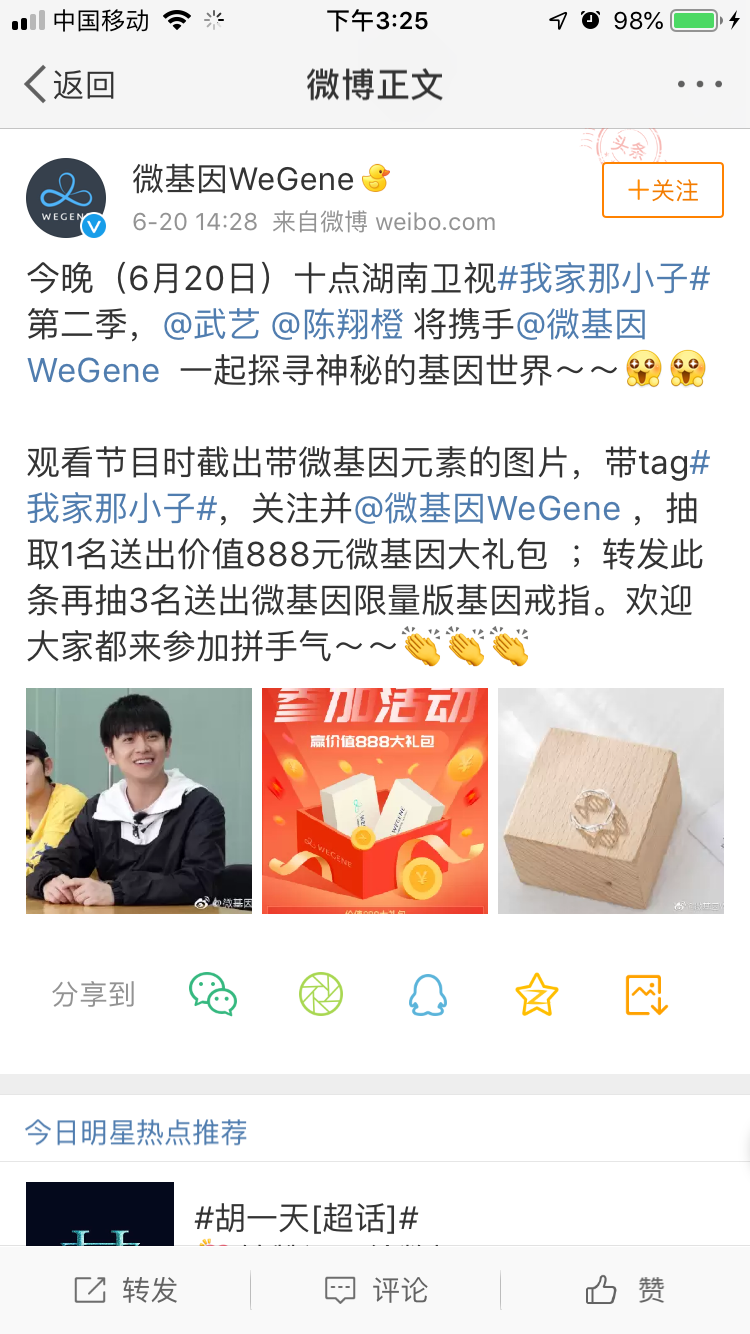Open the @武艺 mention link
750x1334 pixels.
pyautogui.click(x=211, y=324)
